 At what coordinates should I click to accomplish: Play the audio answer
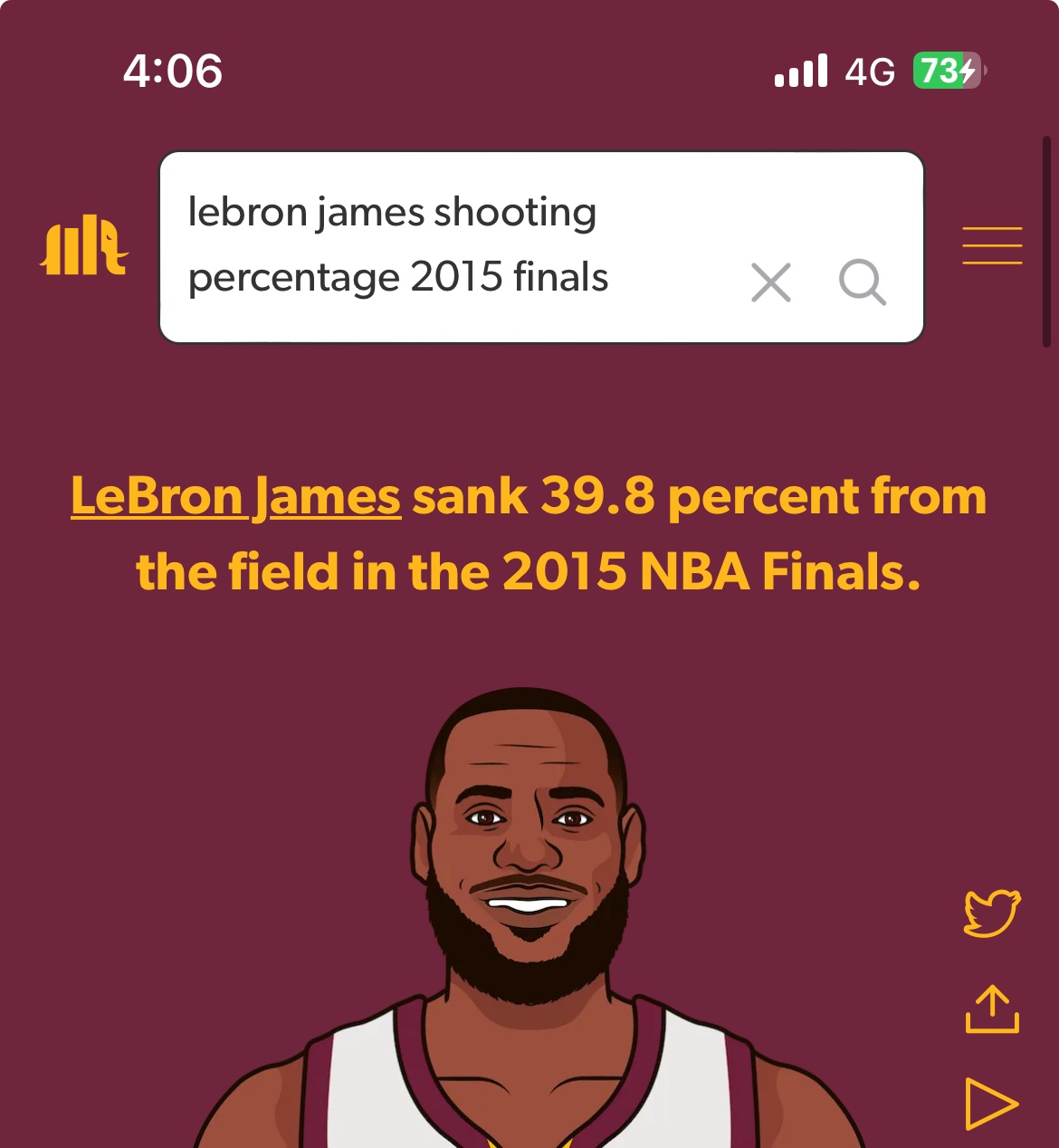tap(992, 1104)
